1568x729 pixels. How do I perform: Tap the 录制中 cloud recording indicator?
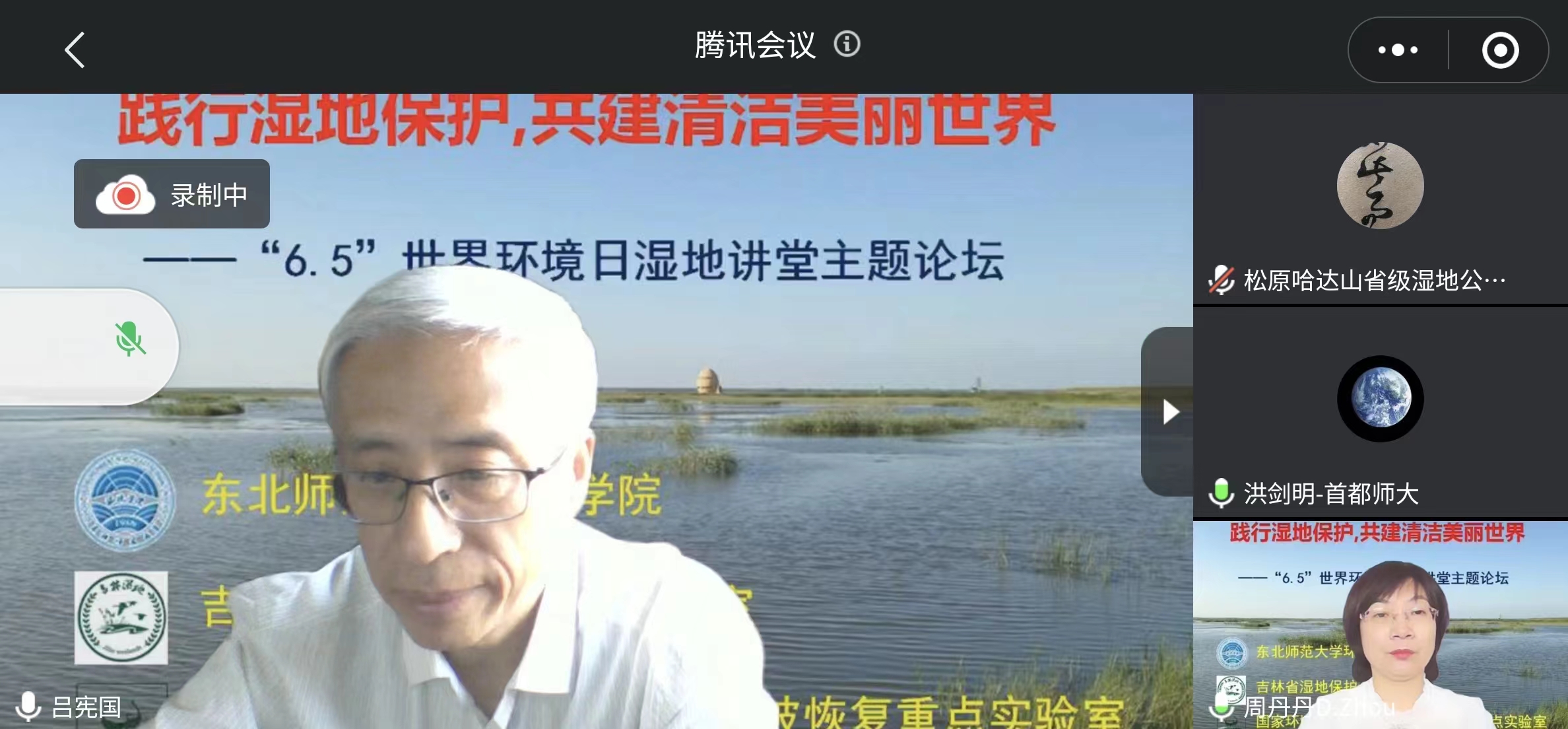point(172,194)
